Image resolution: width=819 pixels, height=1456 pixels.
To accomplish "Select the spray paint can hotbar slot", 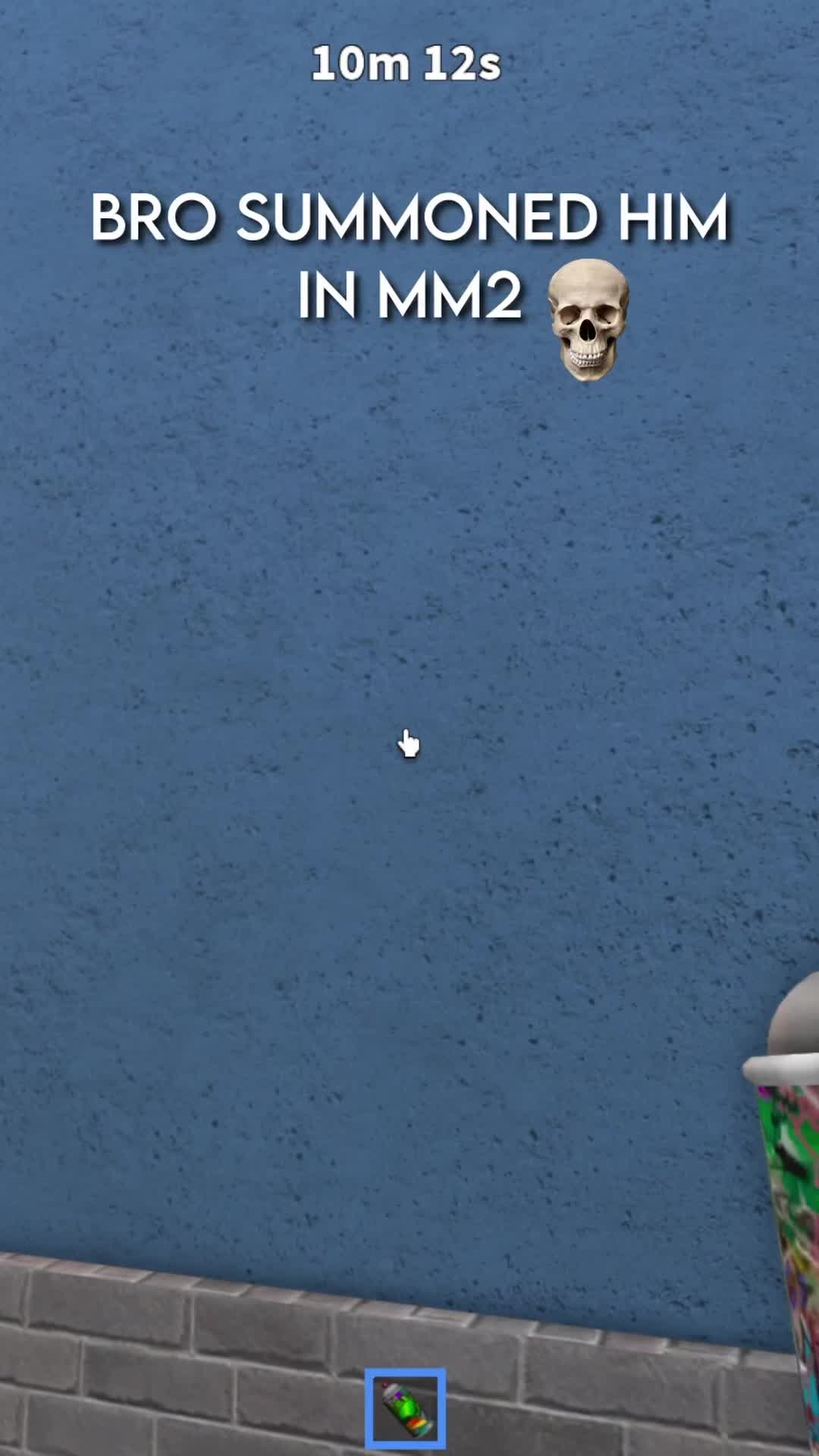I will 406,1408.
